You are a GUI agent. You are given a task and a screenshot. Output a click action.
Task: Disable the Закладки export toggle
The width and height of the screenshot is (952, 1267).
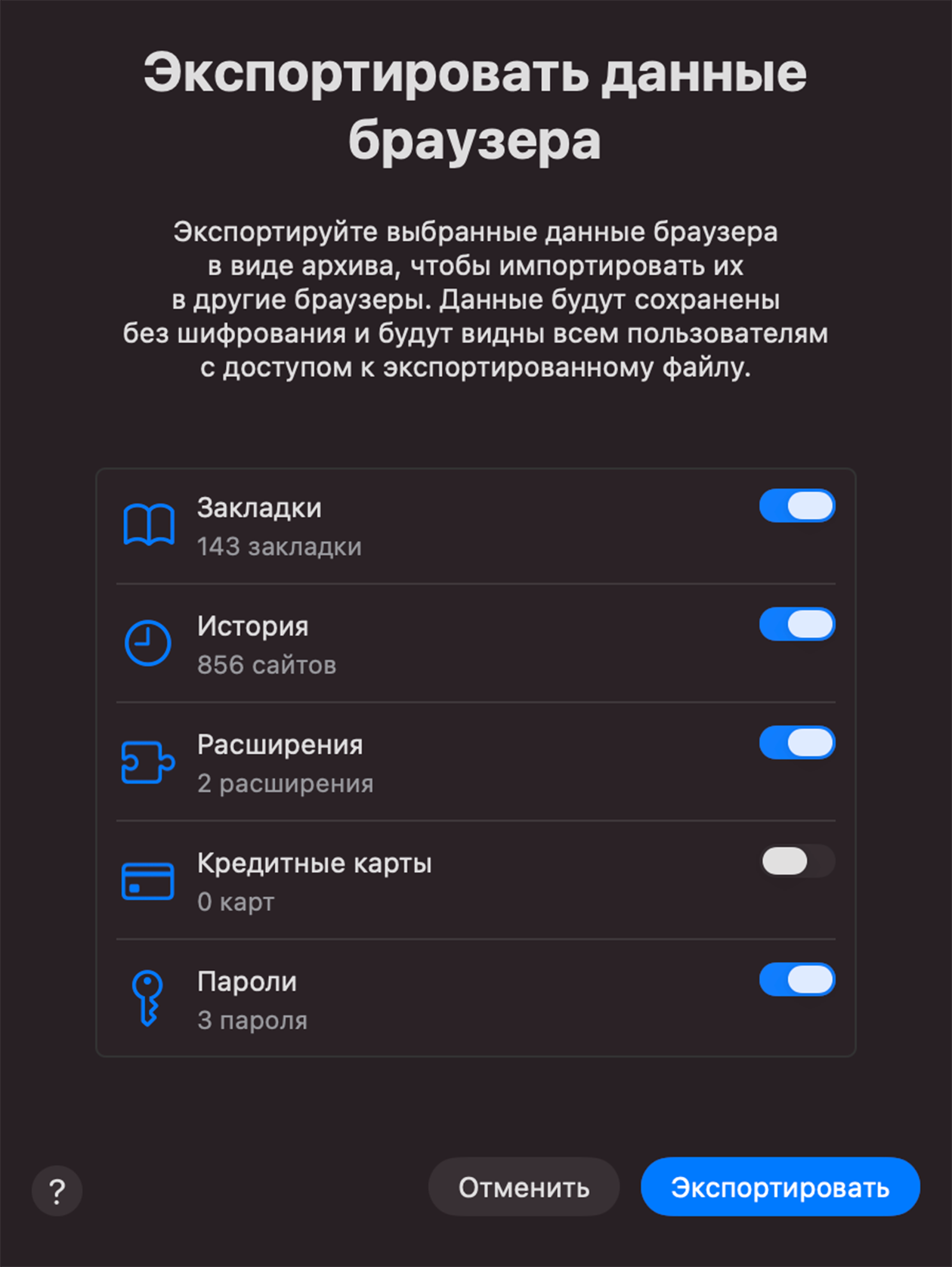pyautogui.click(x=796, y=505)
